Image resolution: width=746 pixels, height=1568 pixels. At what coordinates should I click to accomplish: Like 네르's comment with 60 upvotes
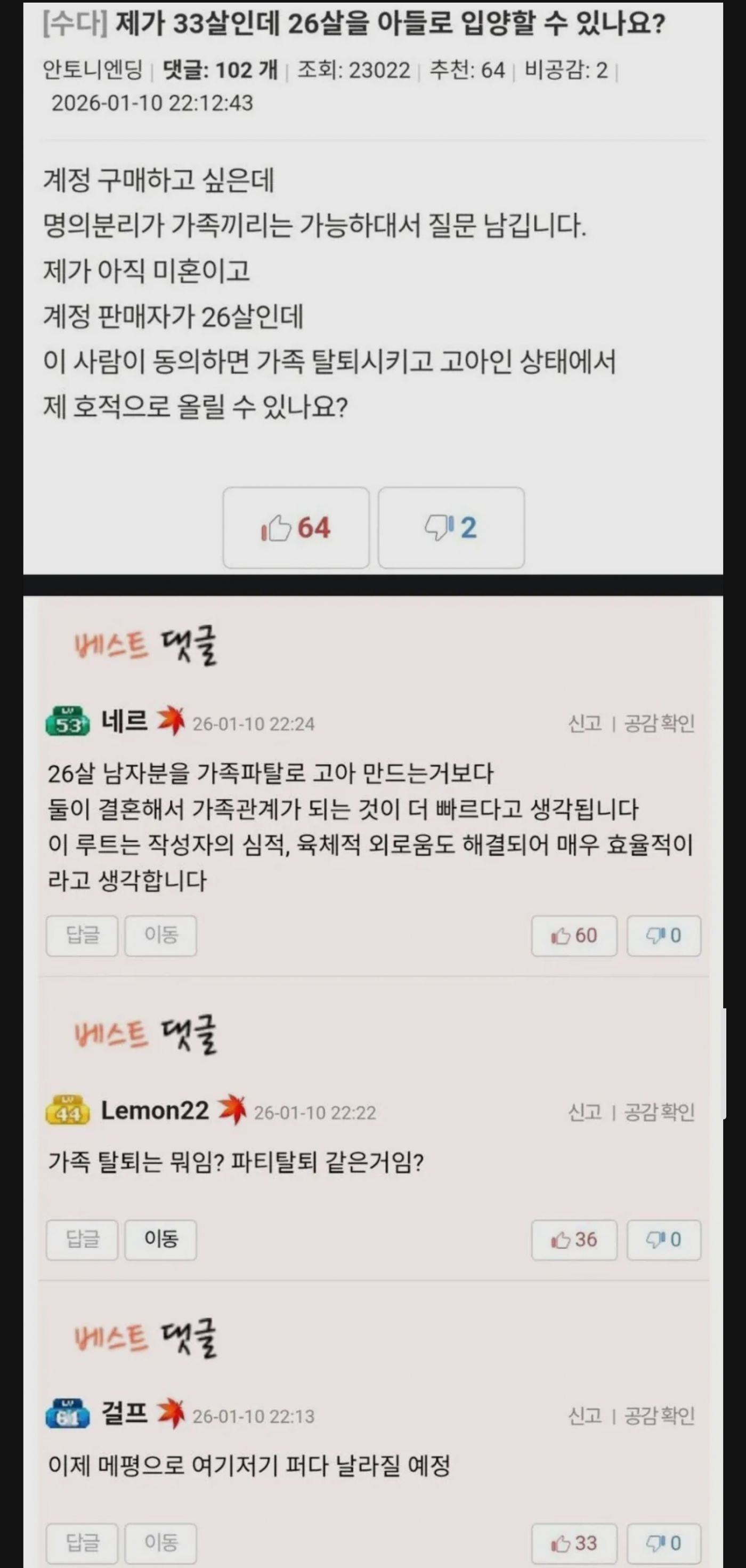pos(574,936)
